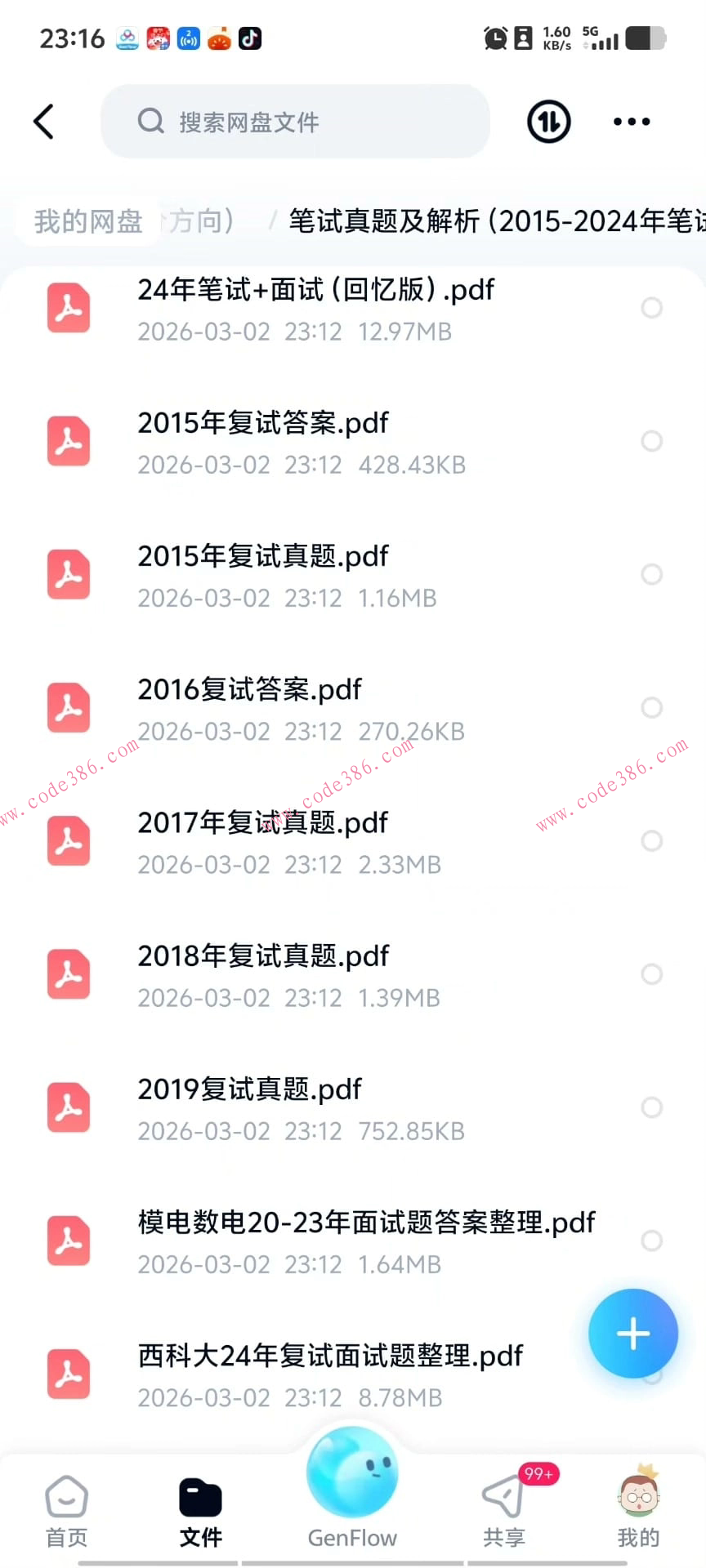This screenshot has height=1568, width=706.
Task: Click the magnifier icon in the search bar
Action: [150, 121]
